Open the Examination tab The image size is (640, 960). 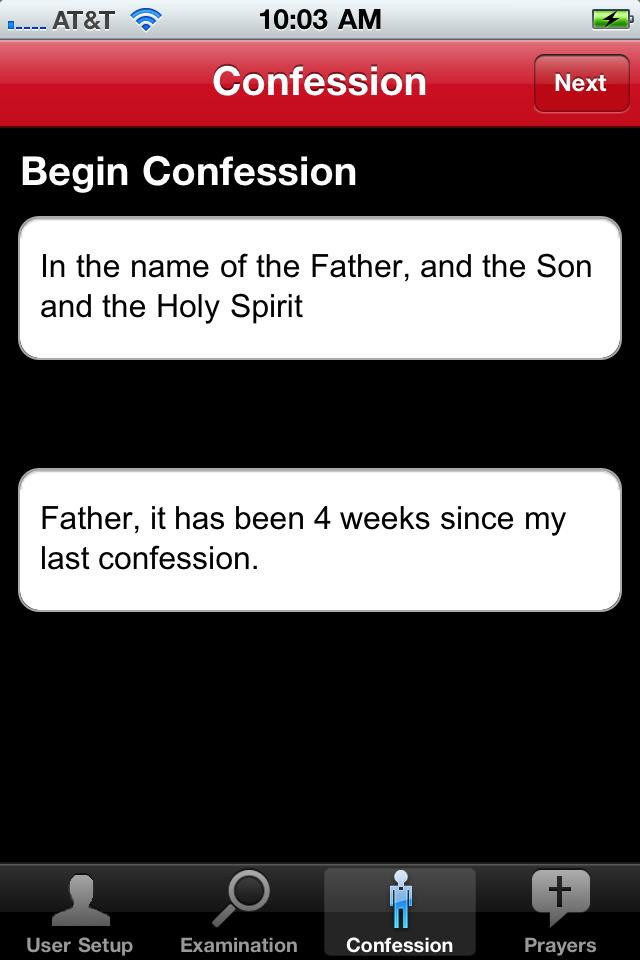(239, 912)
